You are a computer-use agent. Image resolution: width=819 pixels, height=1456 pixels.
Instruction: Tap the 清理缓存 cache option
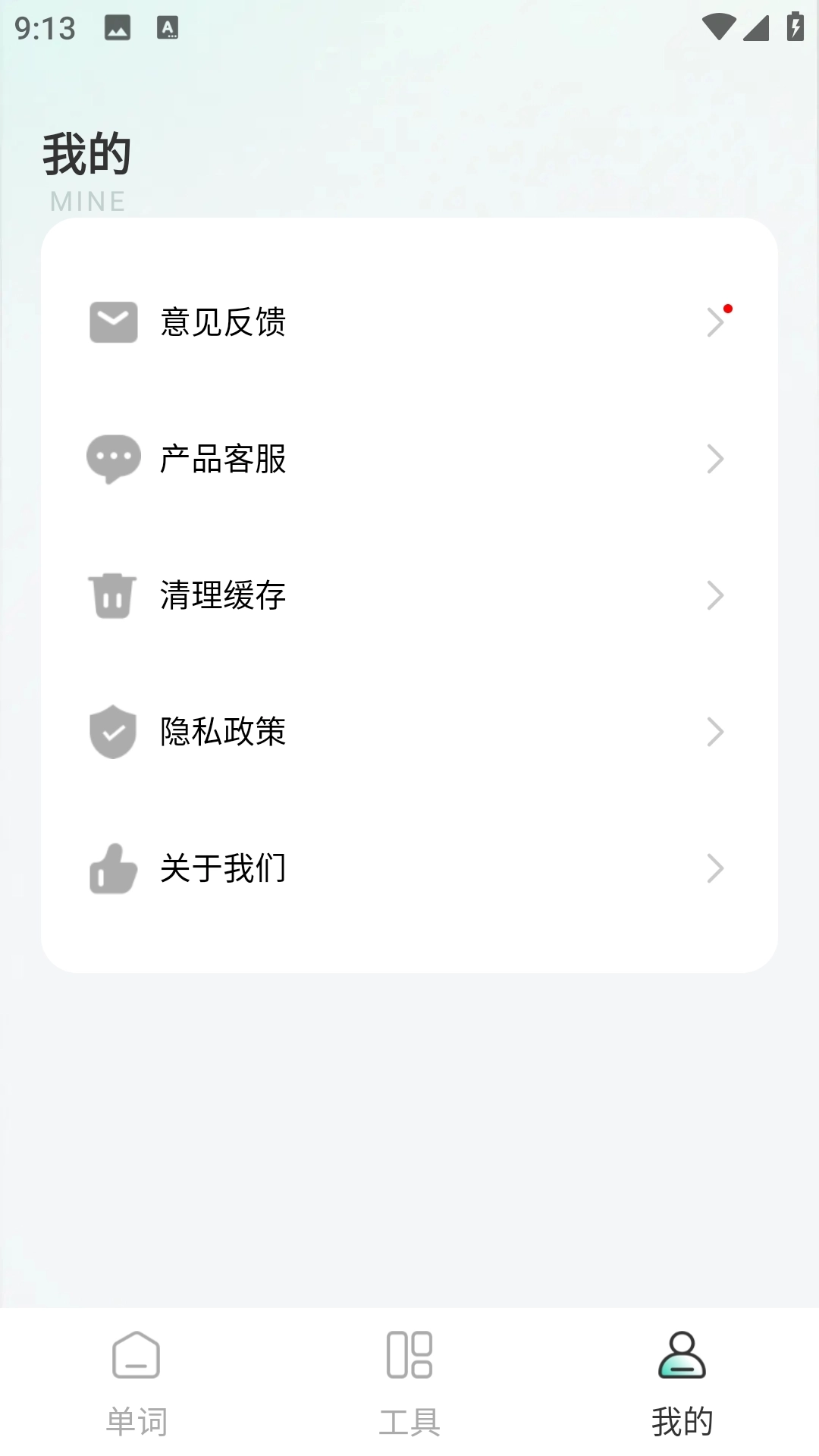(x=224, y=597)
